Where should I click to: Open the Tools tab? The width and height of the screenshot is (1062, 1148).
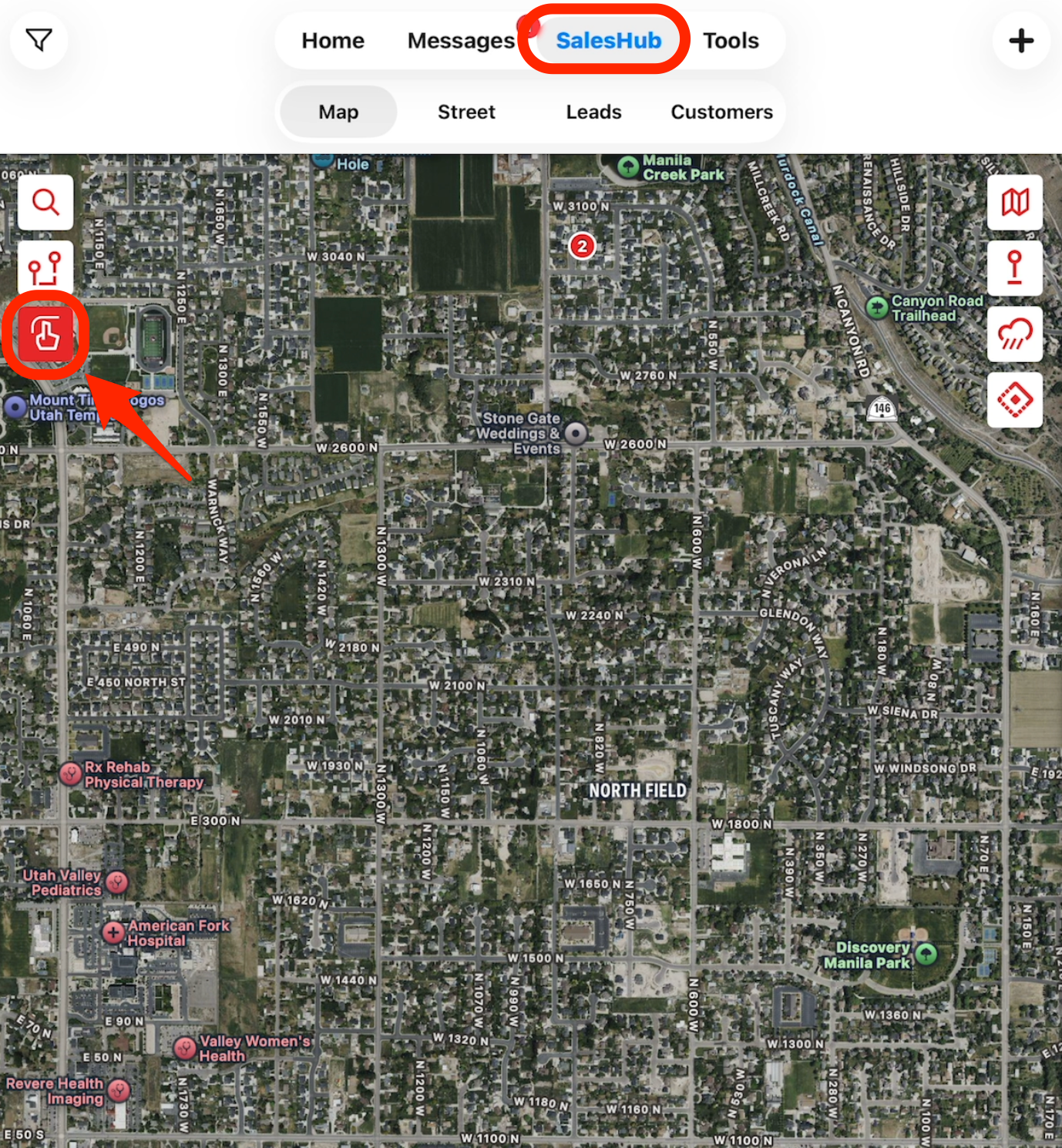(x=731, y=40)
